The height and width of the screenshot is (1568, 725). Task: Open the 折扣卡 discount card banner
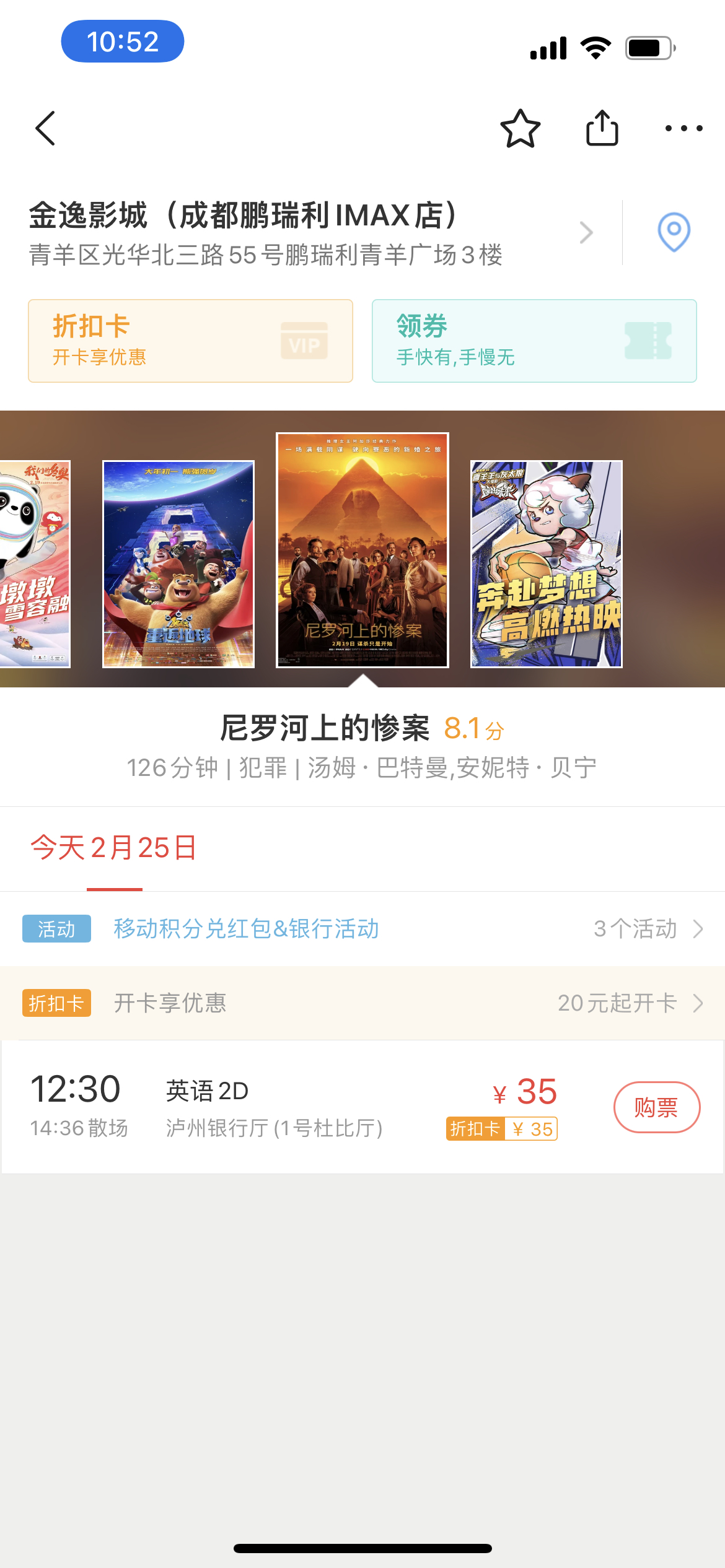190,341
